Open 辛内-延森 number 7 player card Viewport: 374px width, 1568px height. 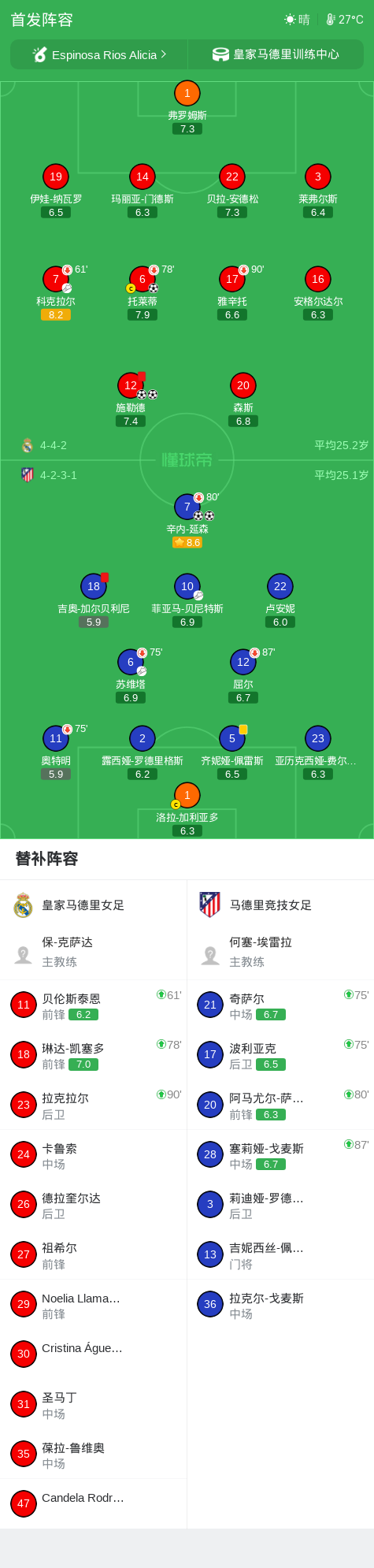pyautogui.click(x=187, y=521)
